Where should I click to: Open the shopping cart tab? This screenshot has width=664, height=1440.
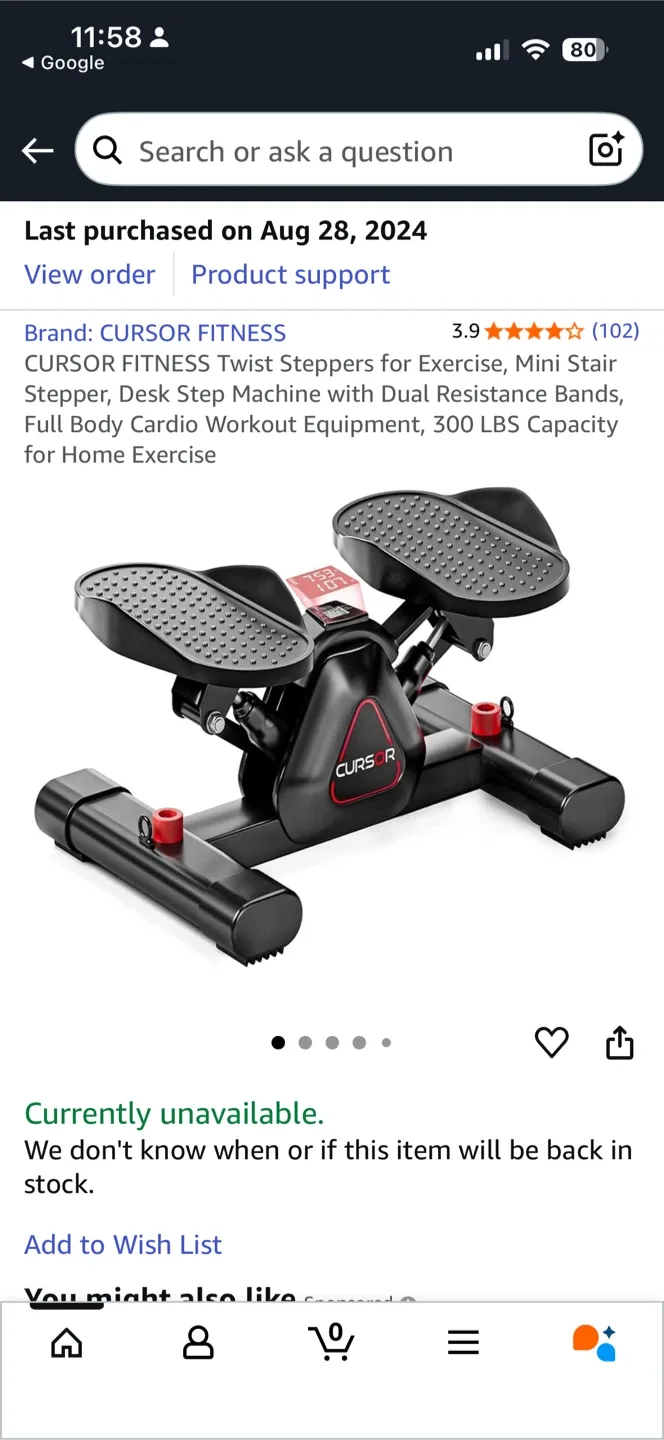pyautogui.click(x=332, y=1342)
